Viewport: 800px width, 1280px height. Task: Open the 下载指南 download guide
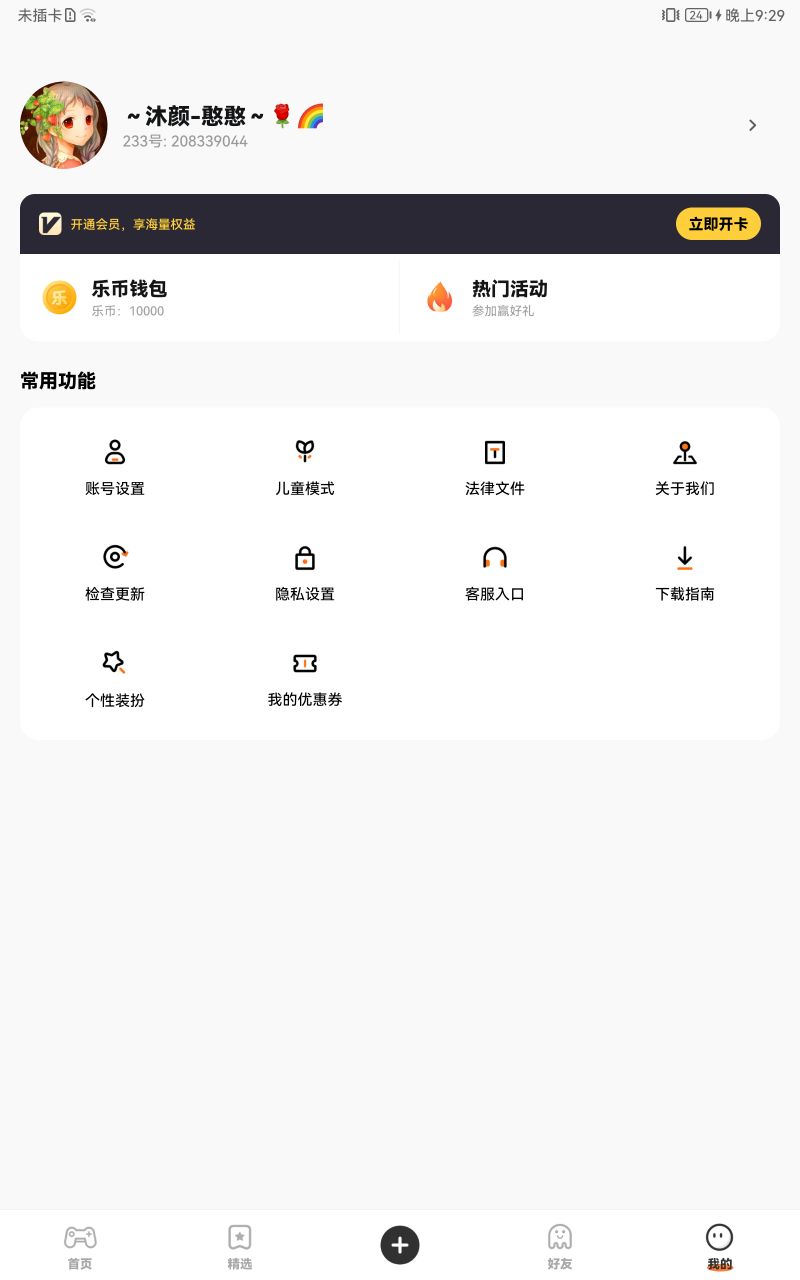685,573
